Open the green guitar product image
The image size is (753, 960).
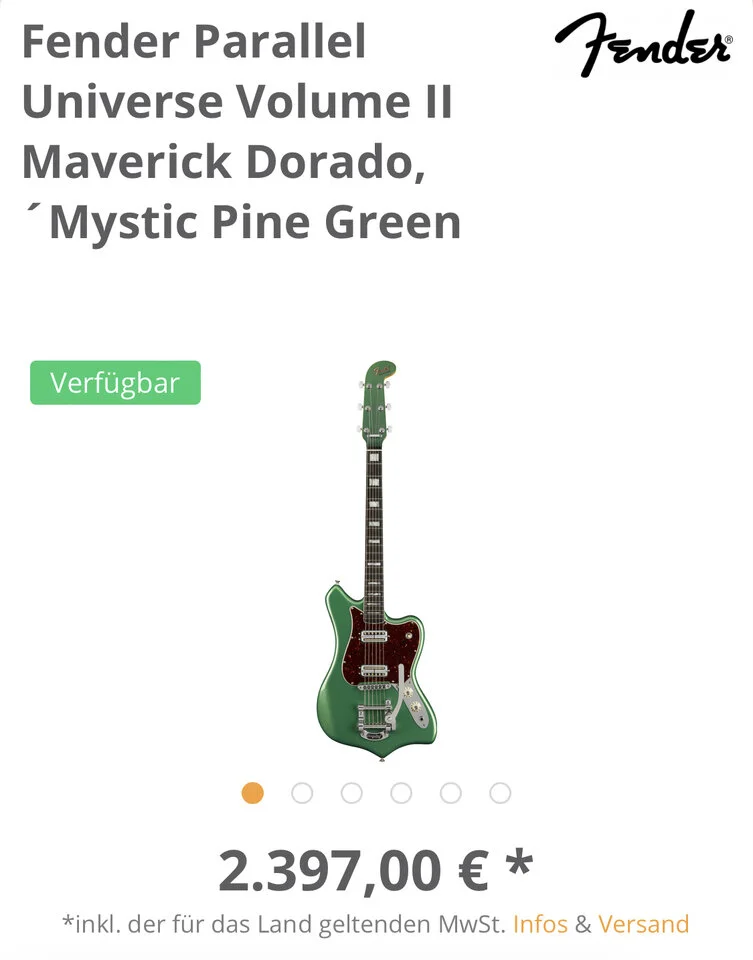pos(376,560)
